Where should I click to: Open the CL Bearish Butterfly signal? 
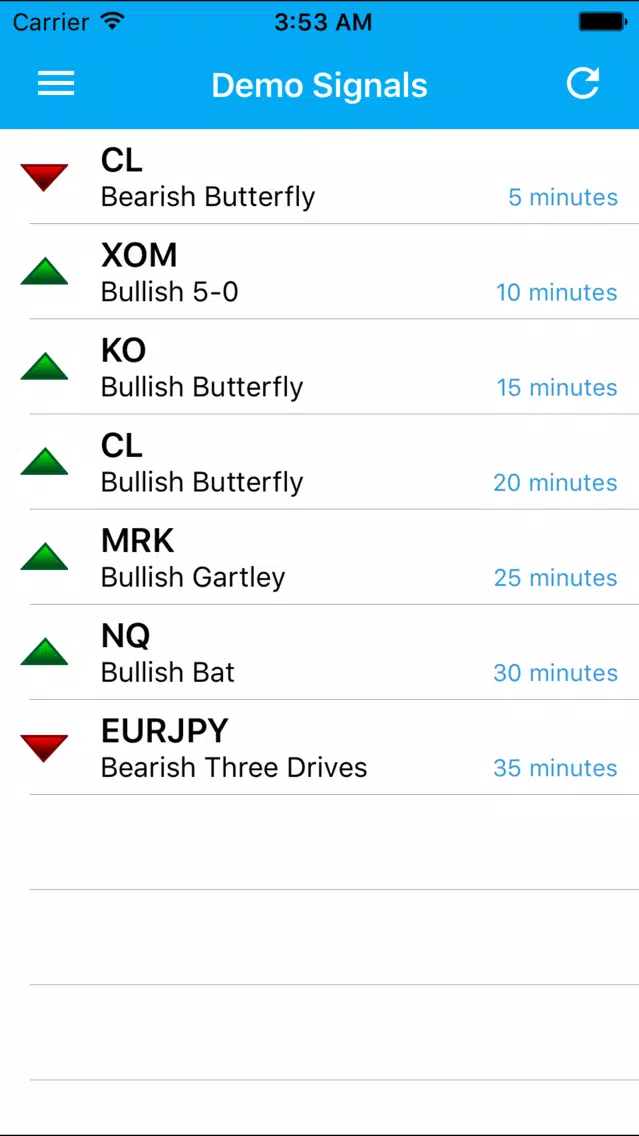320,177
